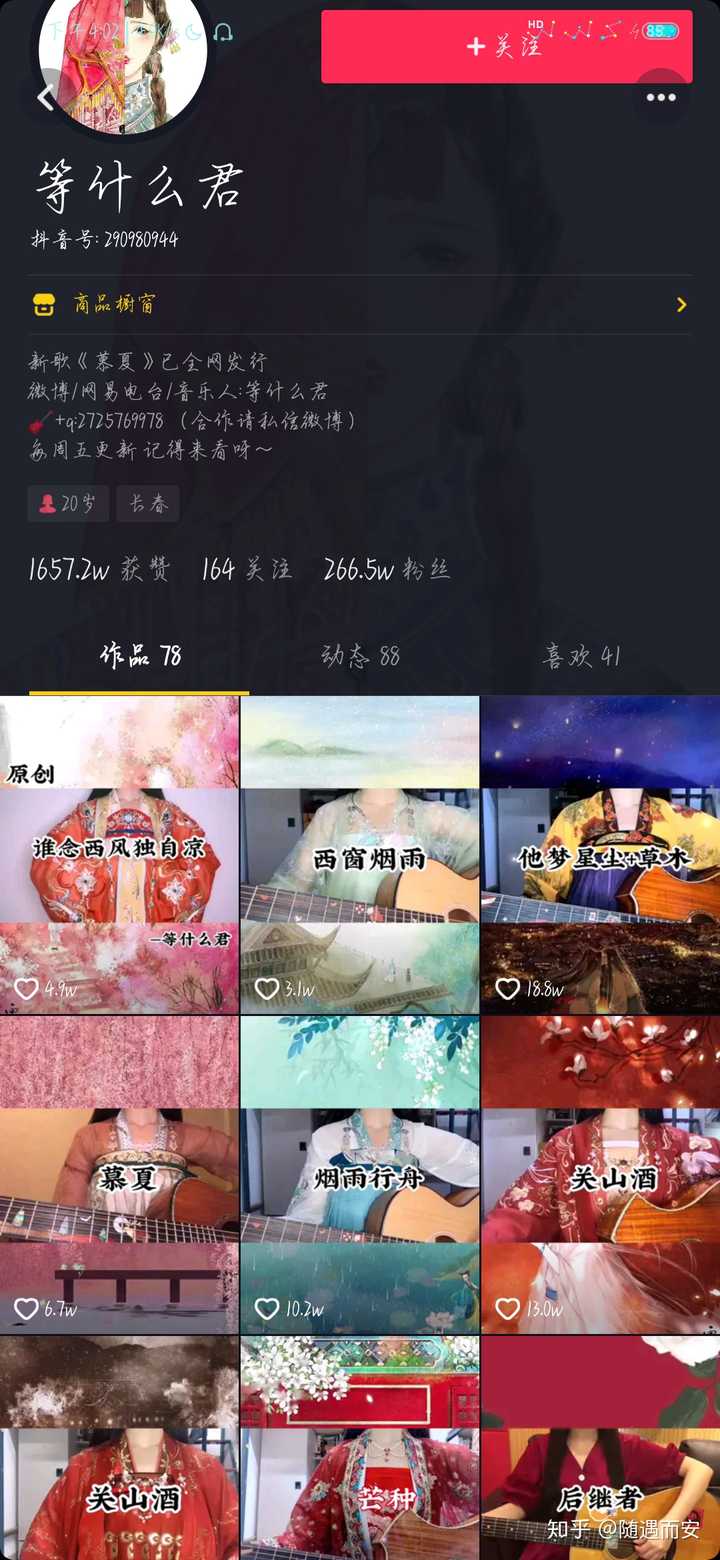Viewport: 720px width, 1560px height.
Task: Play the 烟雨行舟 video
Action: [360, 1175]
